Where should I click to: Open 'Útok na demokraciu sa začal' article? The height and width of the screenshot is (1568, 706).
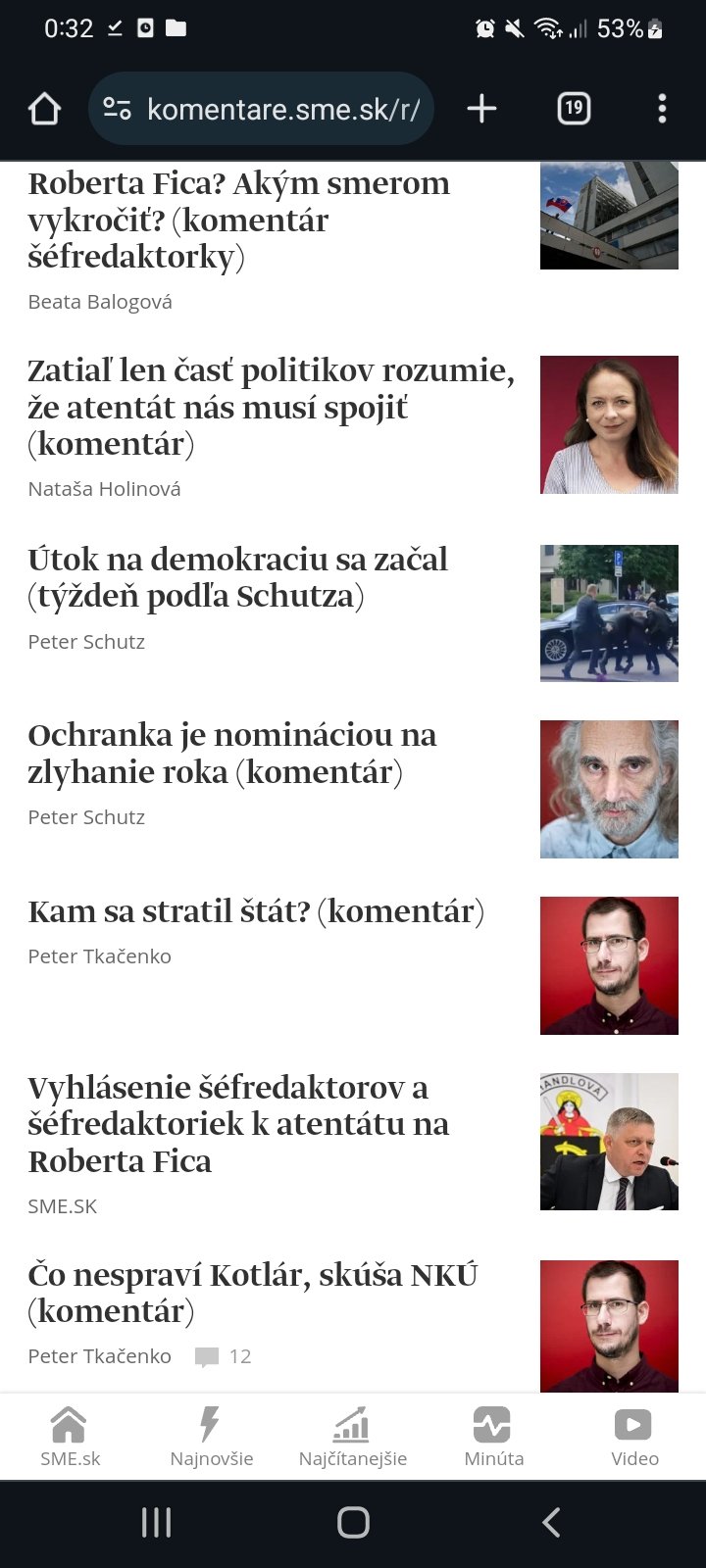[x=237, y=577]
